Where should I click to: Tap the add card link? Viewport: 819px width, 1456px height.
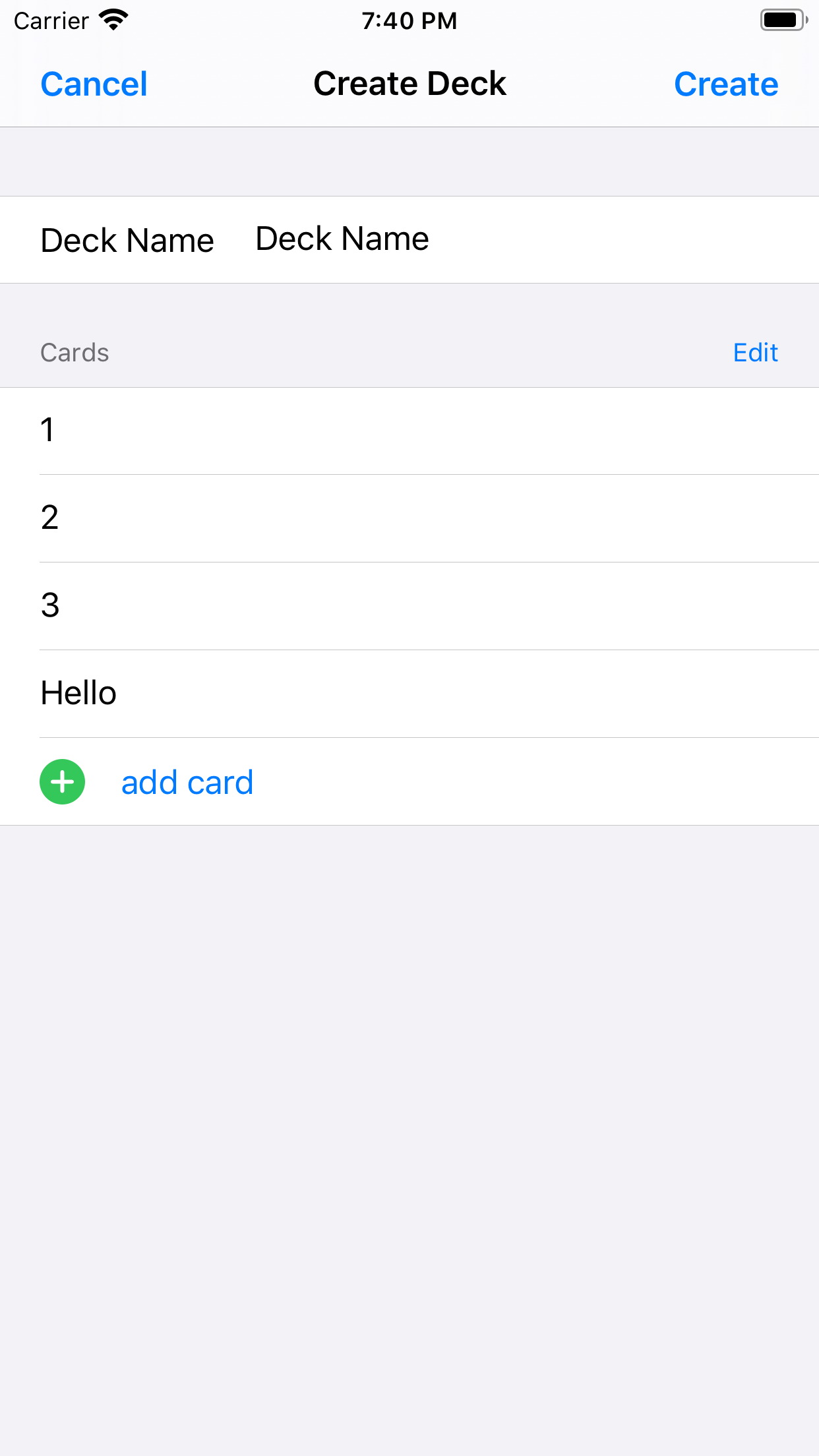(x=187, y=781)
